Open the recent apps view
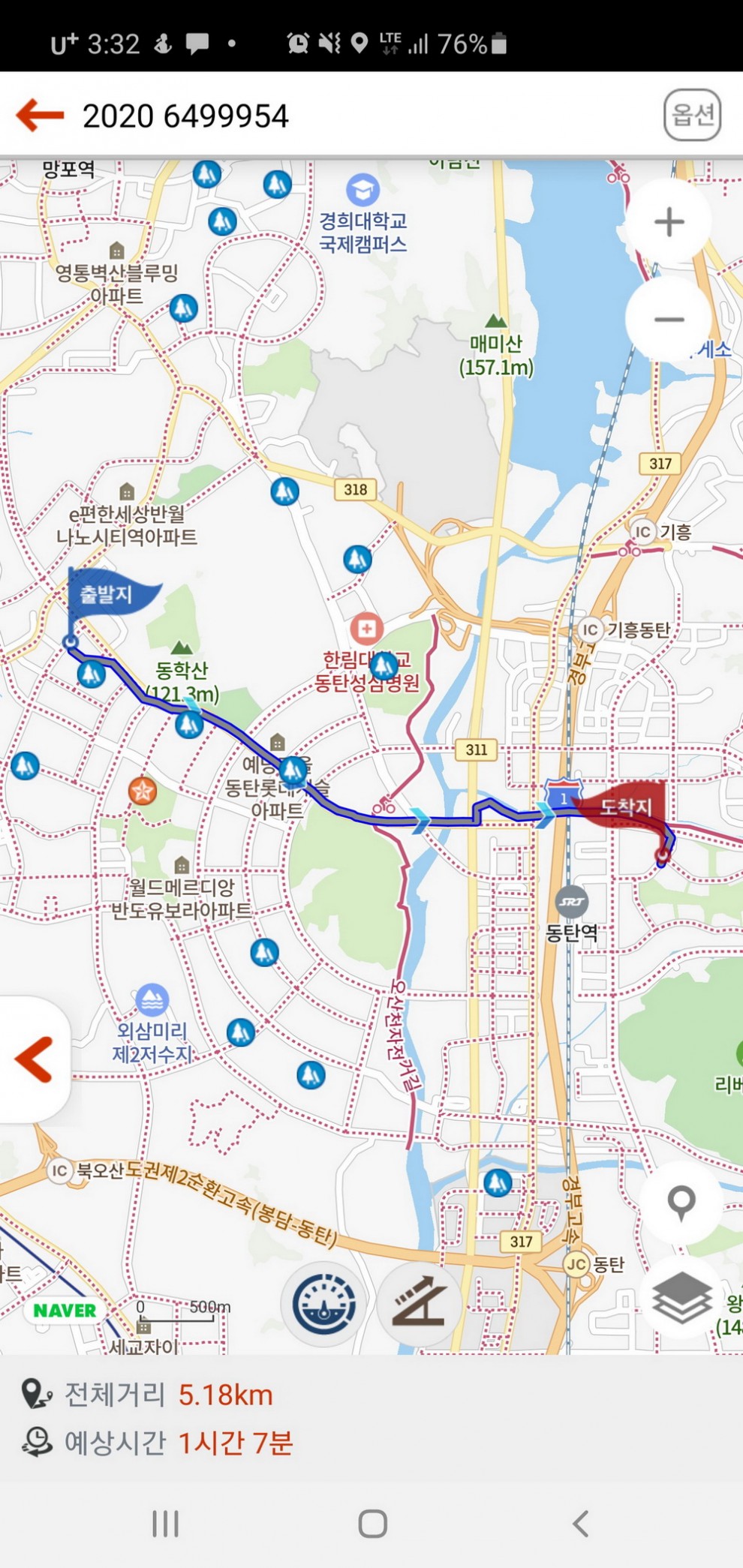 165,1524
